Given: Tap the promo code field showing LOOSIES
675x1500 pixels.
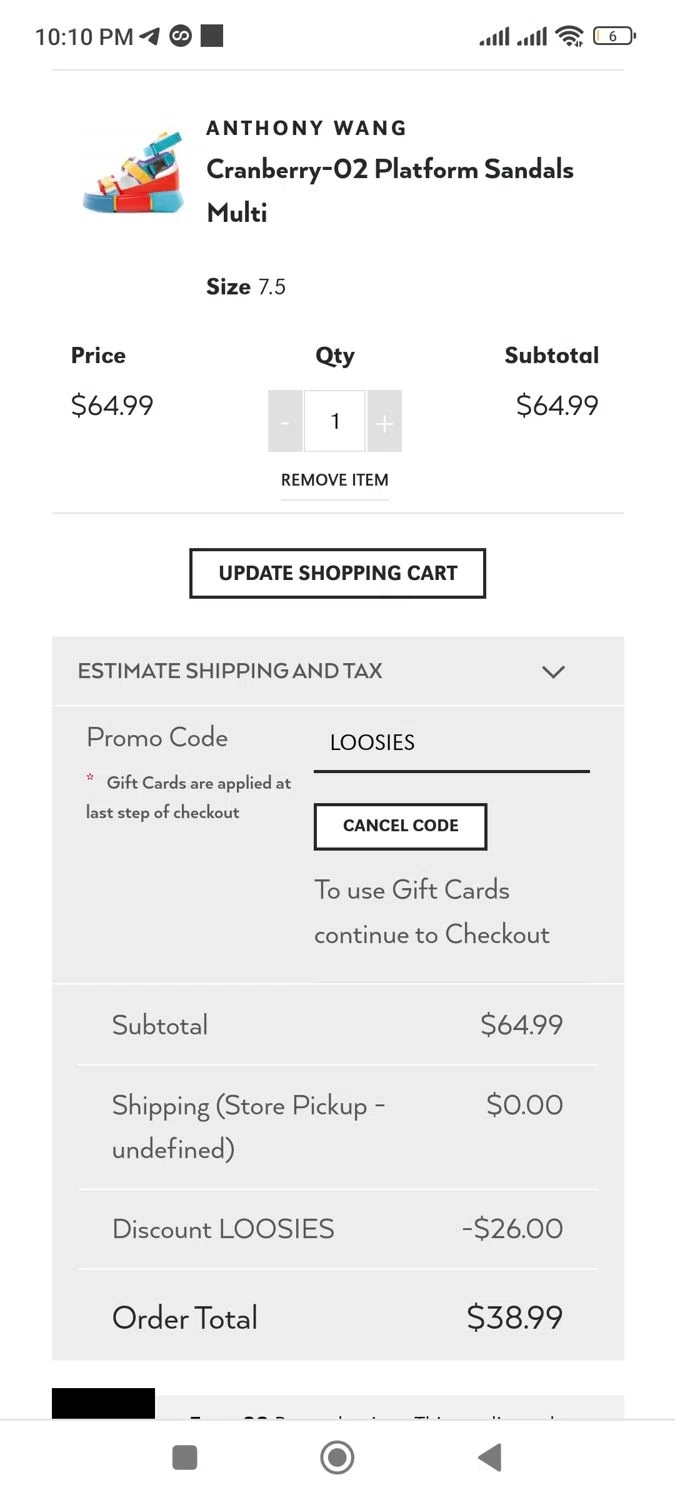Looking at the screenshot, I should coord(451,743).
